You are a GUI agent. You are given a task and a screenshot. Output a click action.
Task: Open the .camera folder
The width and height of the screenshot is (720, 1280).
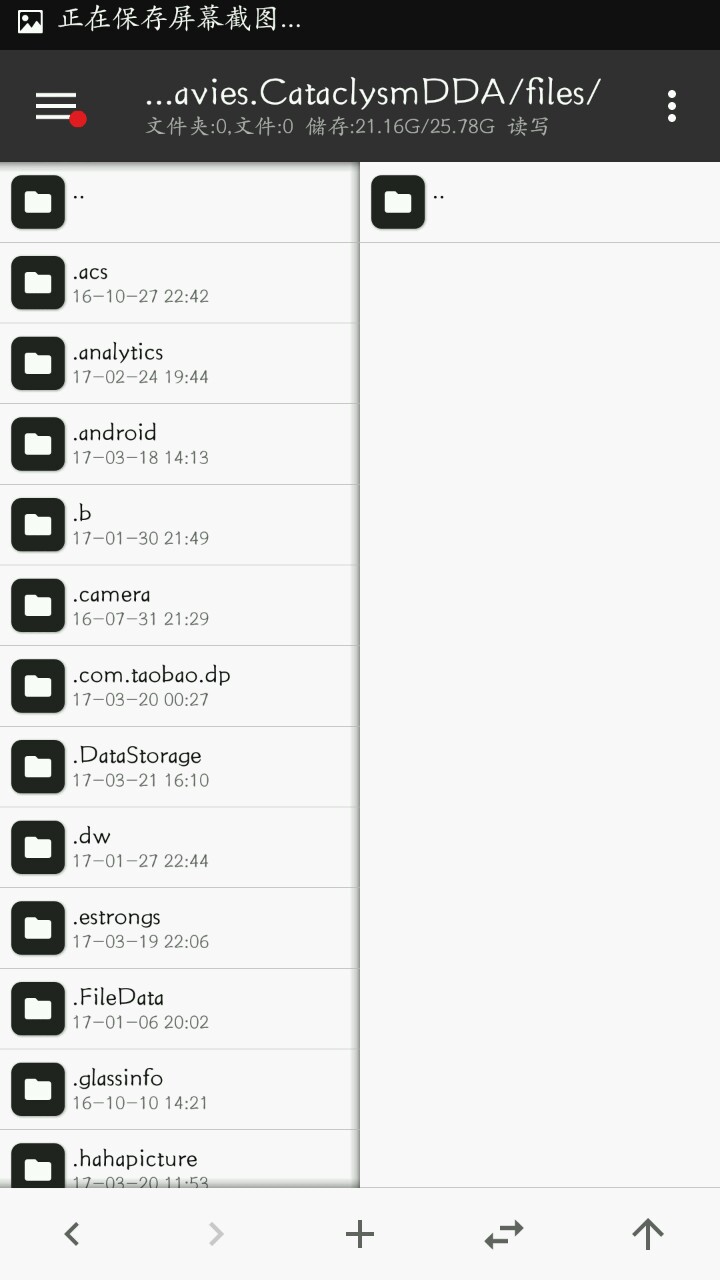coord(178,606)
